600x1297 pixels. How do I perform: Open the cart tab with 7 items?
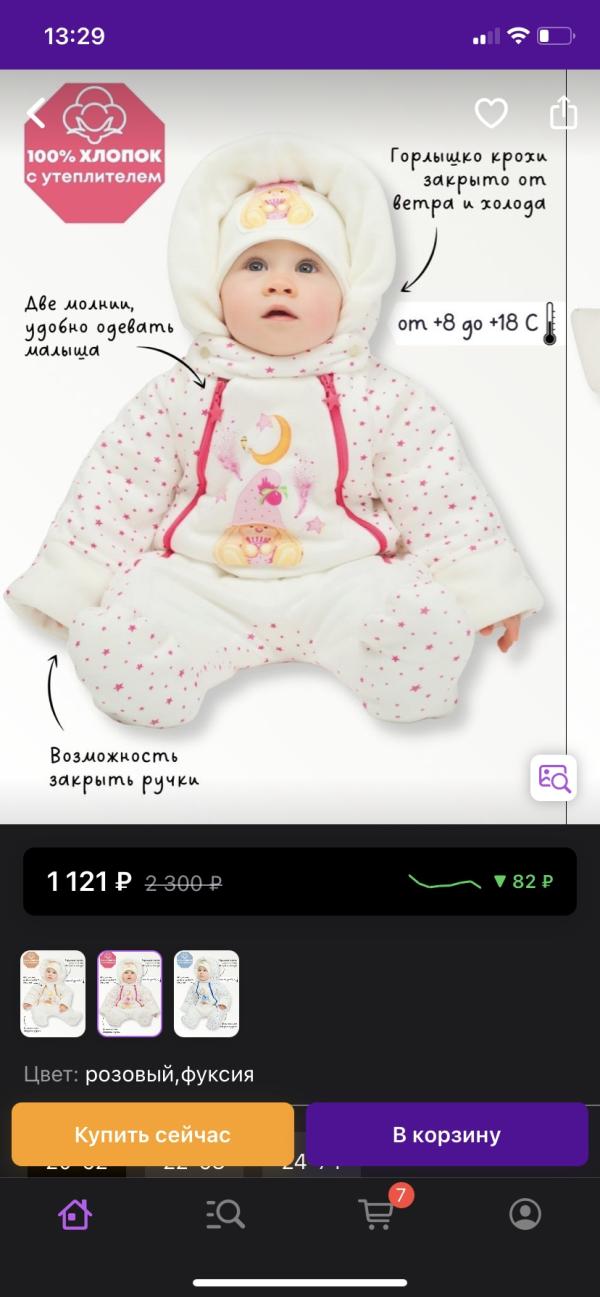pyautogui.click(x=377, y=1214)
